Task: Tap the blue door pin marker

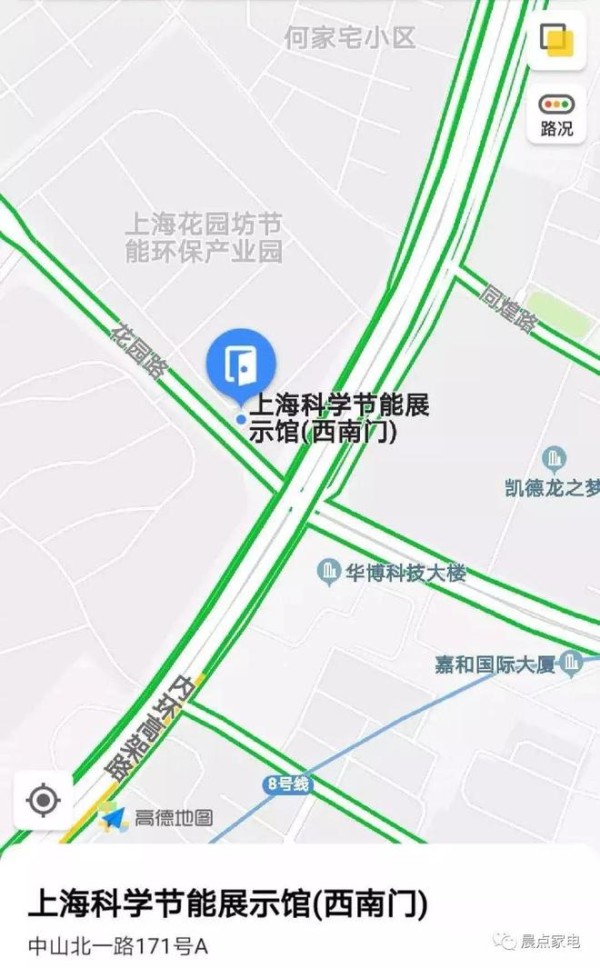Action: tap(240, 366)
